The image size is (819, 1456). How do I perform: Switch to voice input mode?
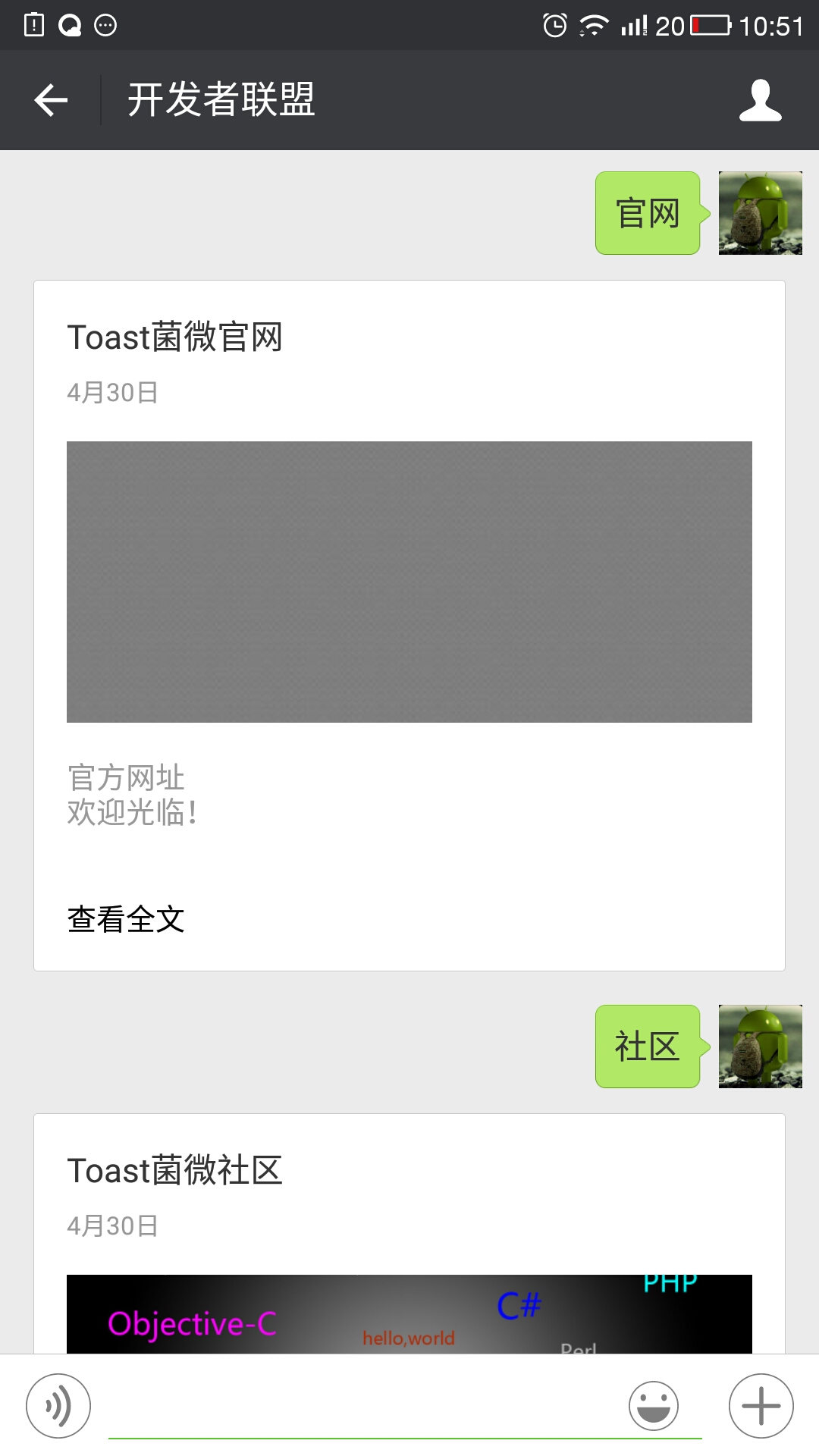pos(58,1405)
